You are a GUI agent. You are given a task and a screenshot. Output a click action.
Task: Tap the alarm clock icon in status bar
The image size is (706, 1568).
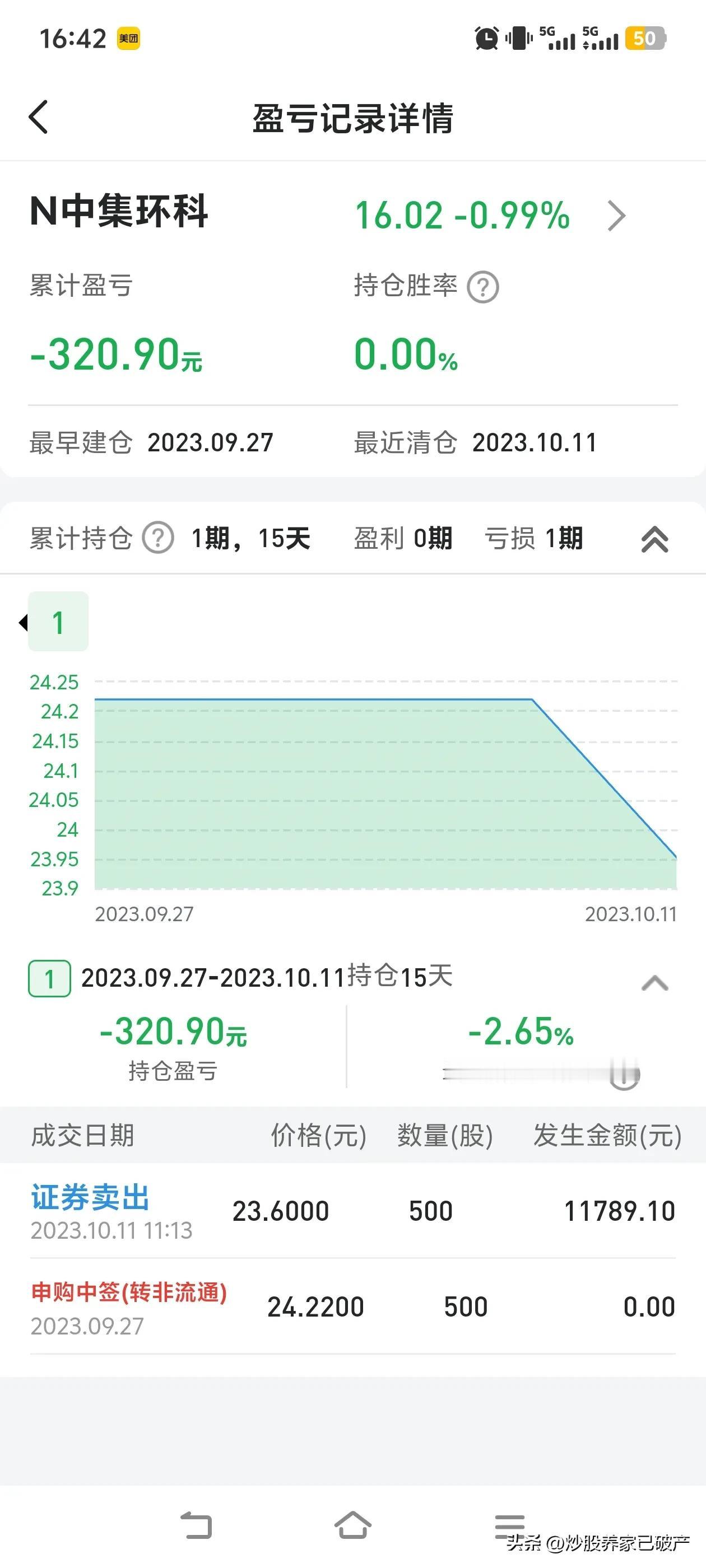point(484,38)
